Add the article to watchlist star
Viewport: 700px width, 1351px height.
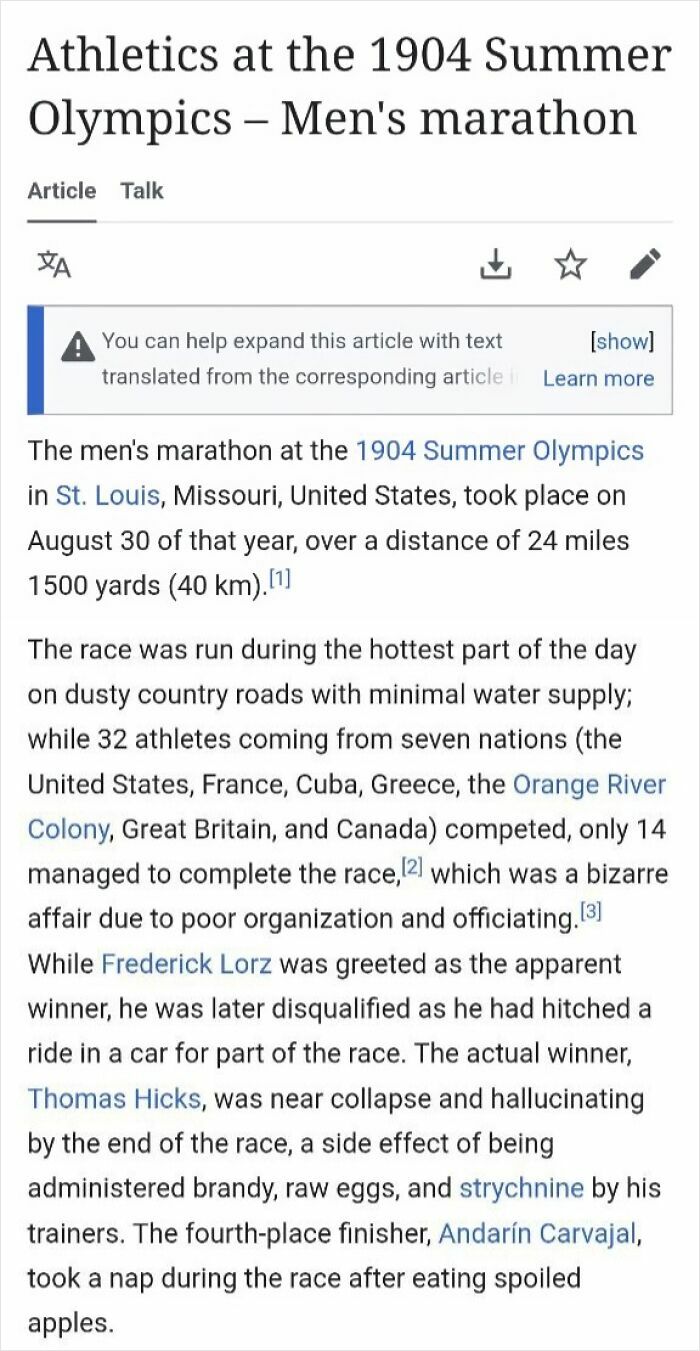click(x=569, y=264)
